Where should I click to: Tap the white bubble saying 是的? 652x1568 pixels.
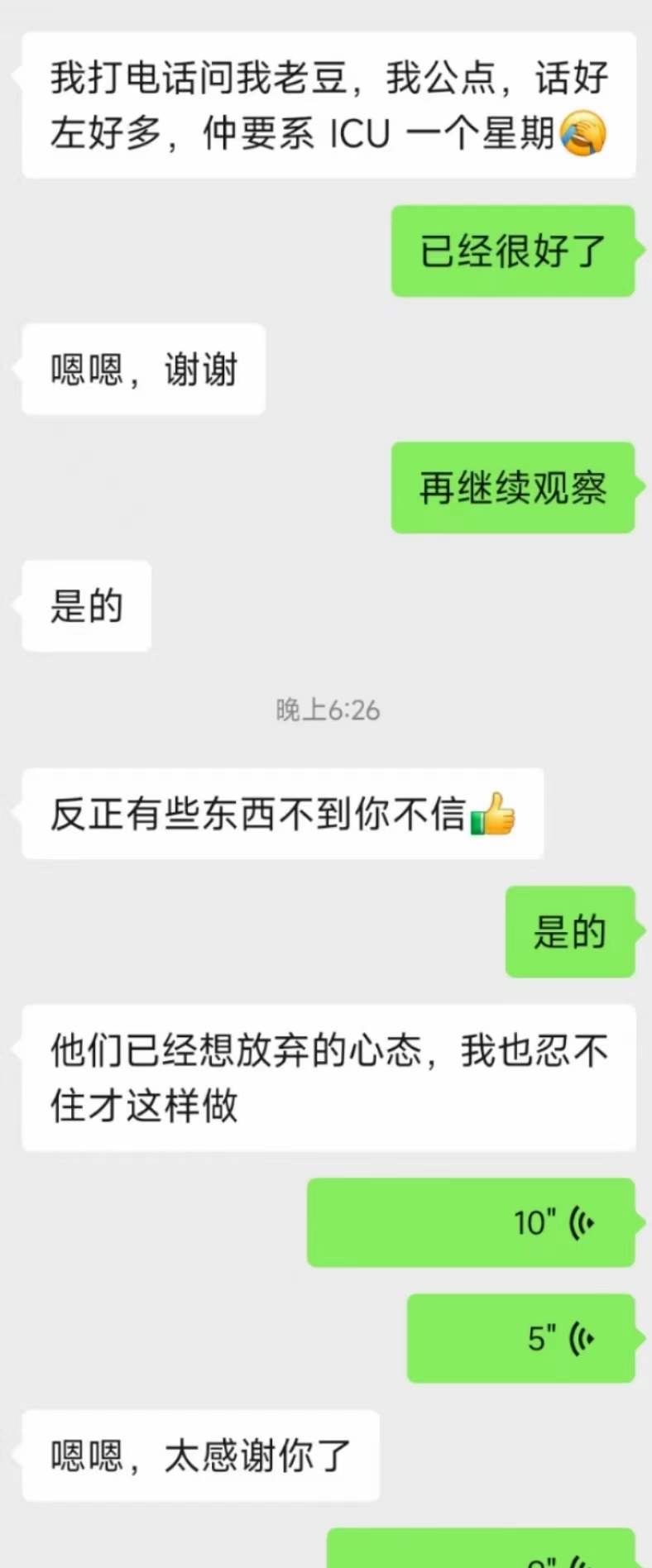click(x=86, y=605)
